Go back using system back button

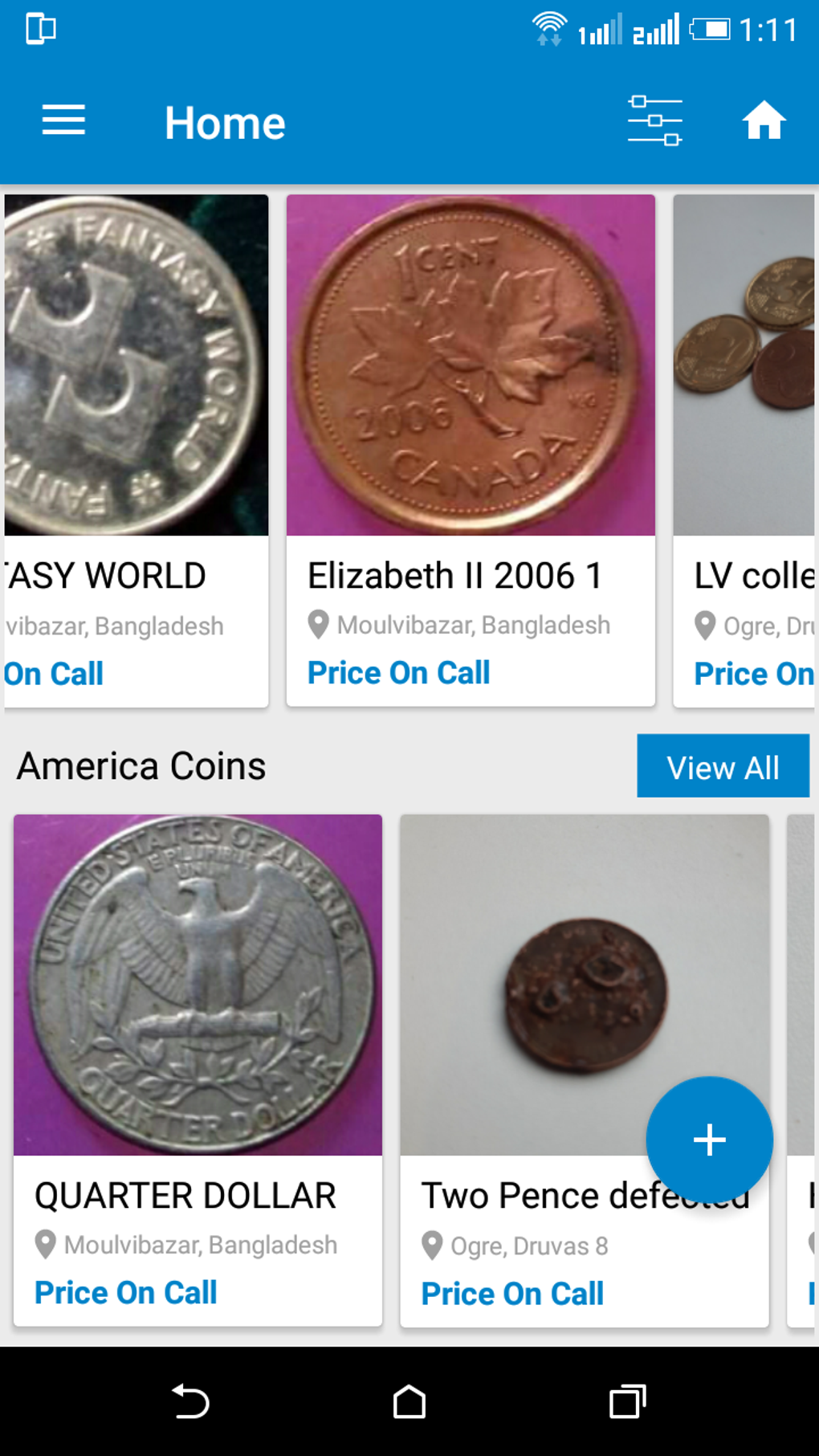coord(191,1402)
